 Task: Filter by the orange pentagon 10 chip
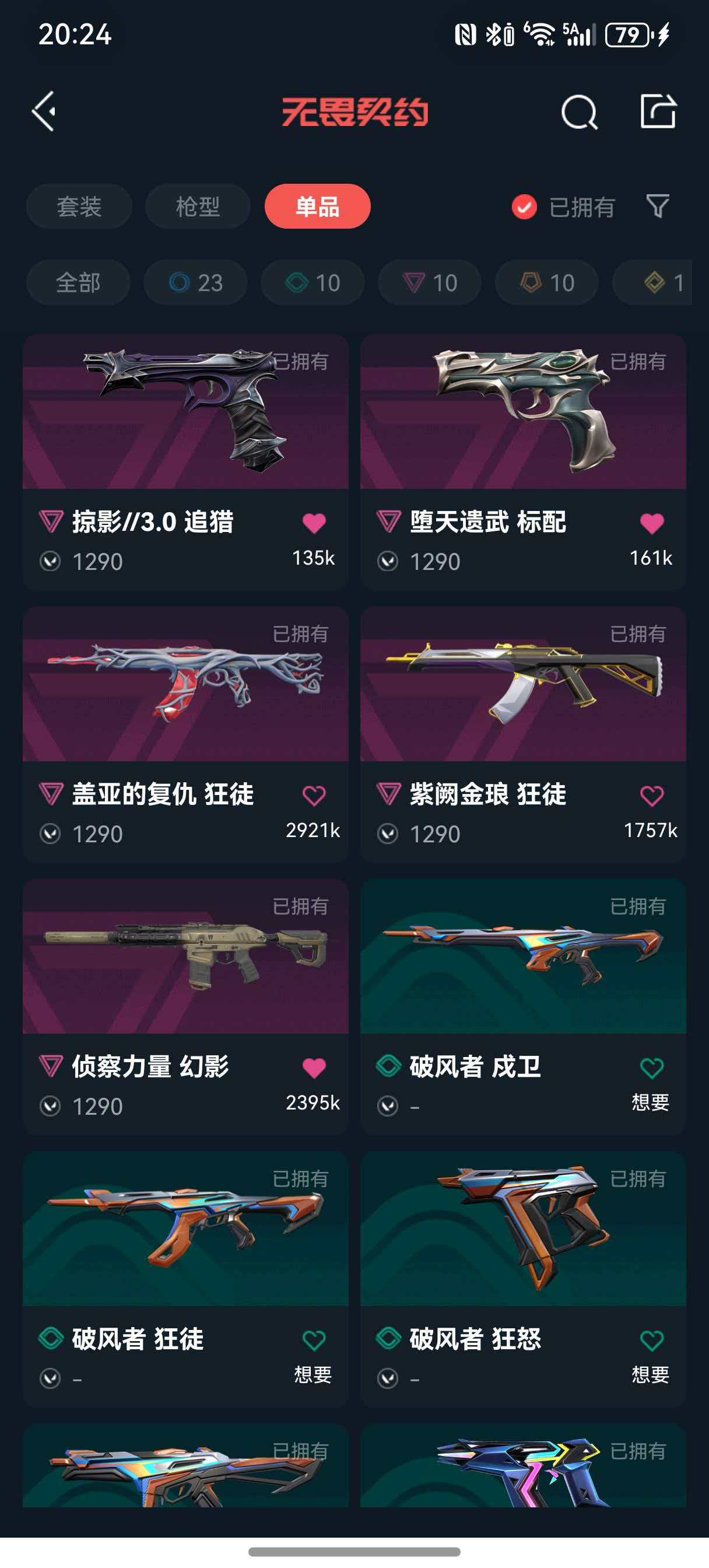point(546,282)
